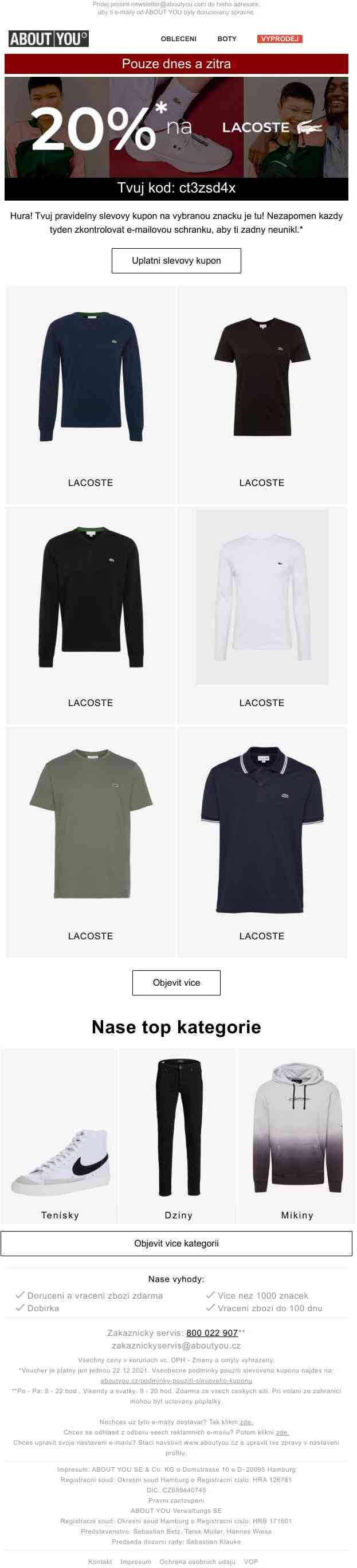View the white Lacoste long-sleeve shirt
This screenshot has width=357, height=1568.
[262, 597]
